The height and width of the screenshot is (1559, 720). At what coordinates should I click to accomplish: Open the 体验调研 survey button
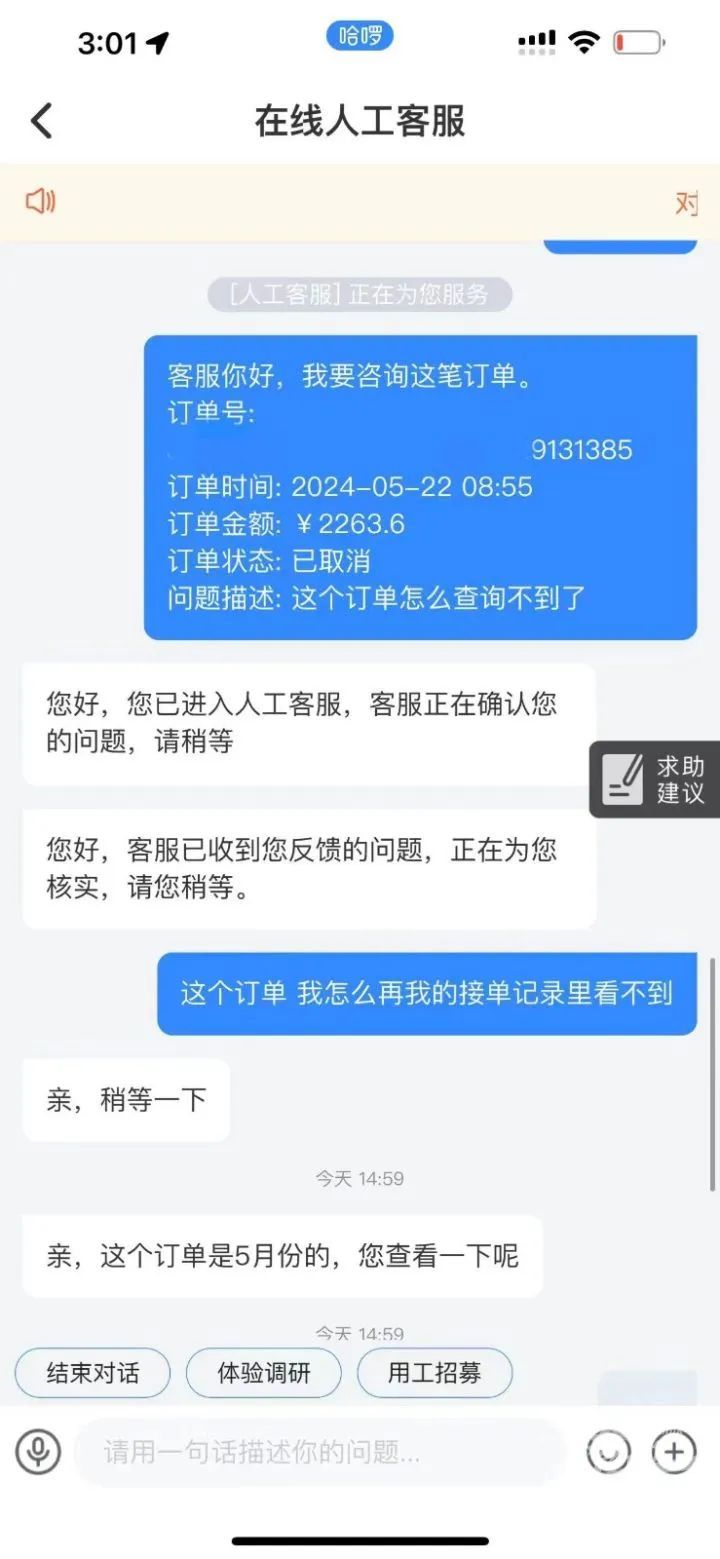pos(263,1372)
